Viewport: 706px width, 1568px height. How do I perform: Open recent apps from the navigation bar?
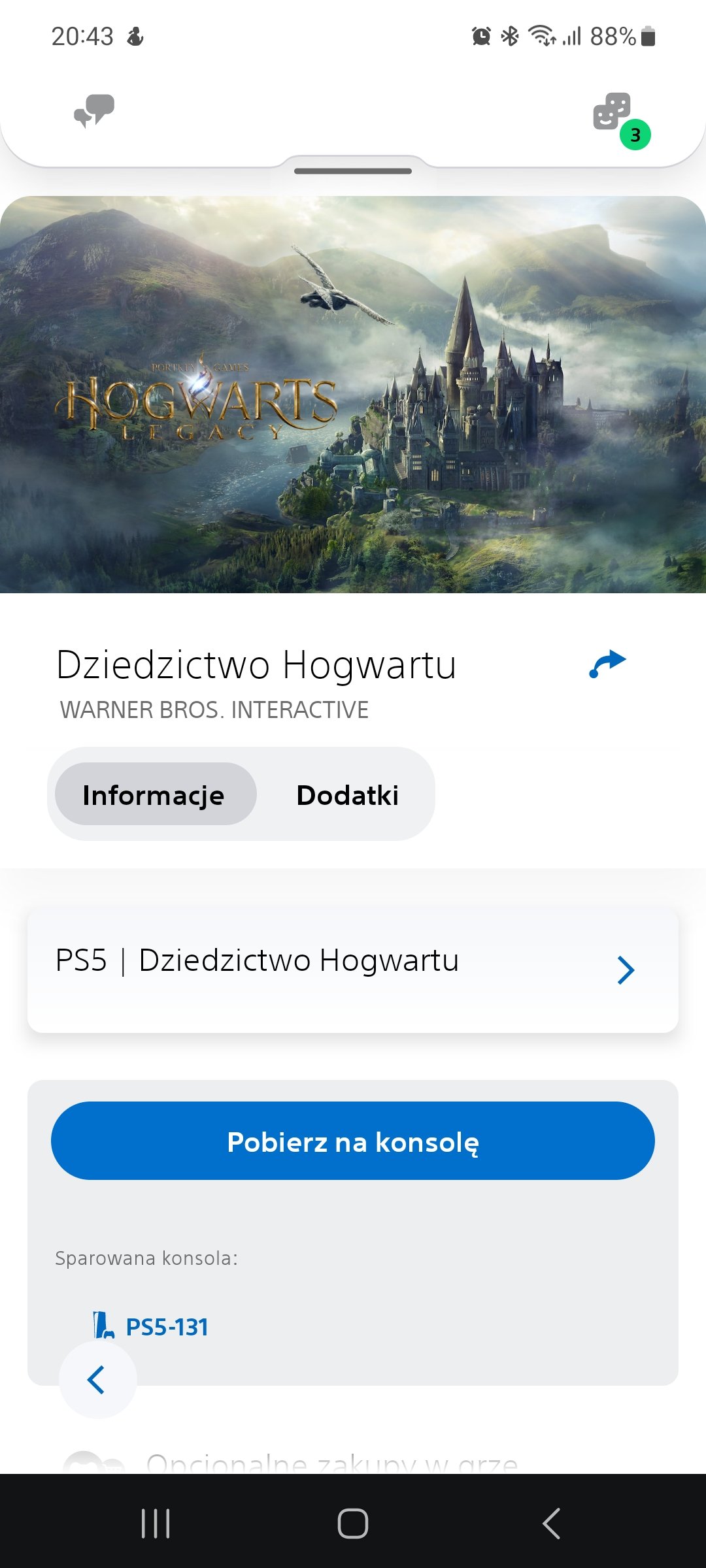point(156,1524)
